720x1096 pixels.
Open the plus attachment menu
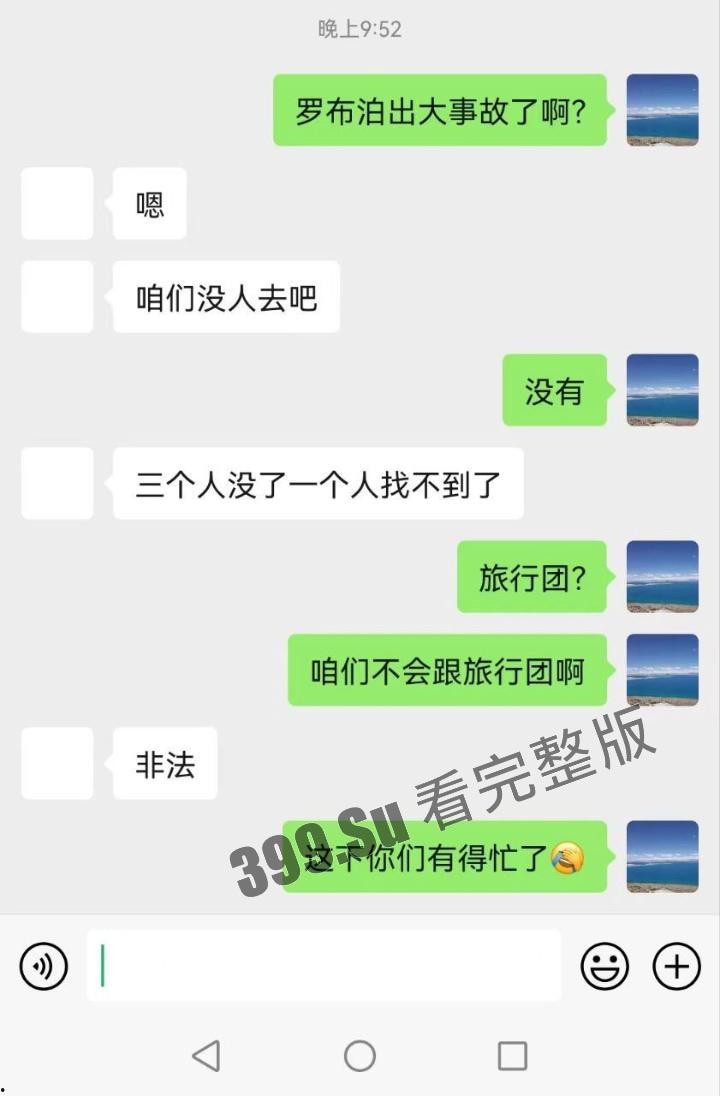coord(676,966)
